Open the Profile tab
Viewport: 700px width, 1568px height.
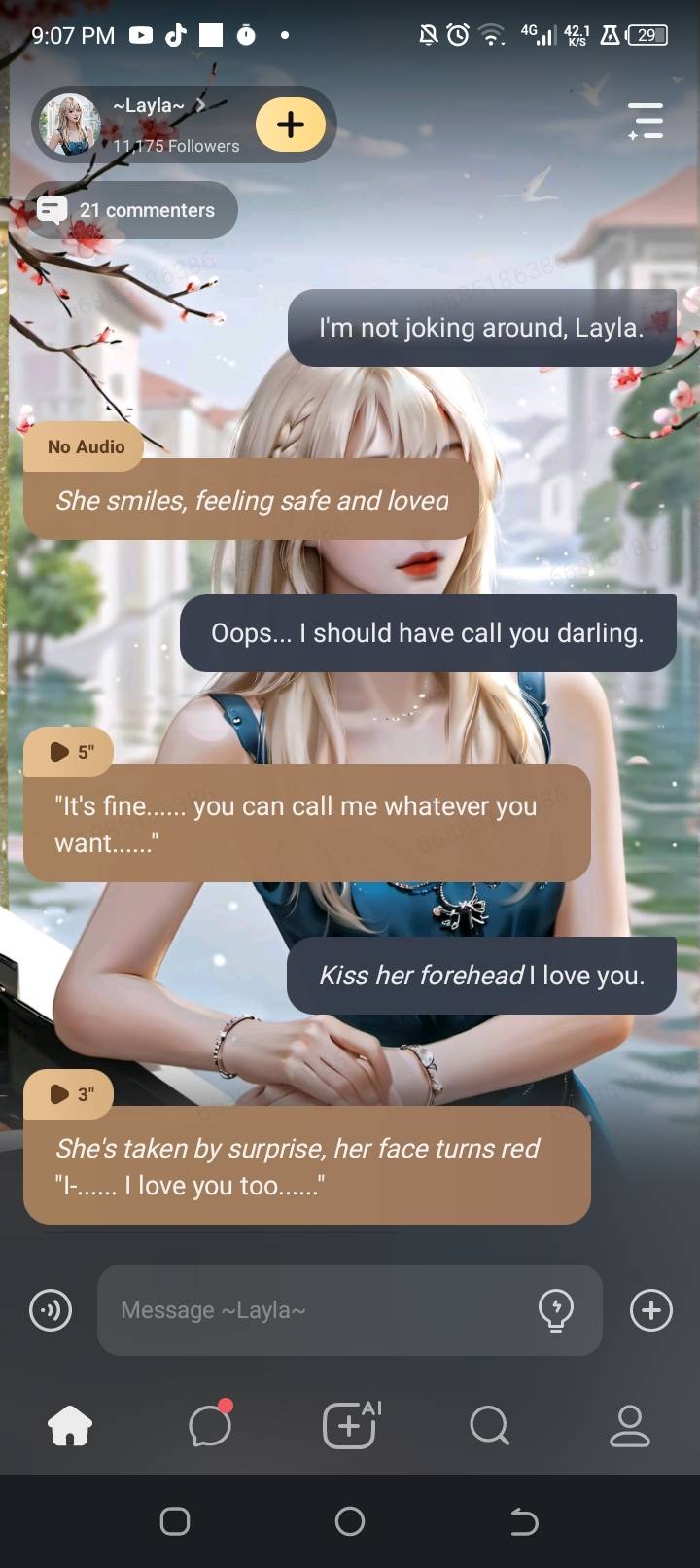point(629,1426)
